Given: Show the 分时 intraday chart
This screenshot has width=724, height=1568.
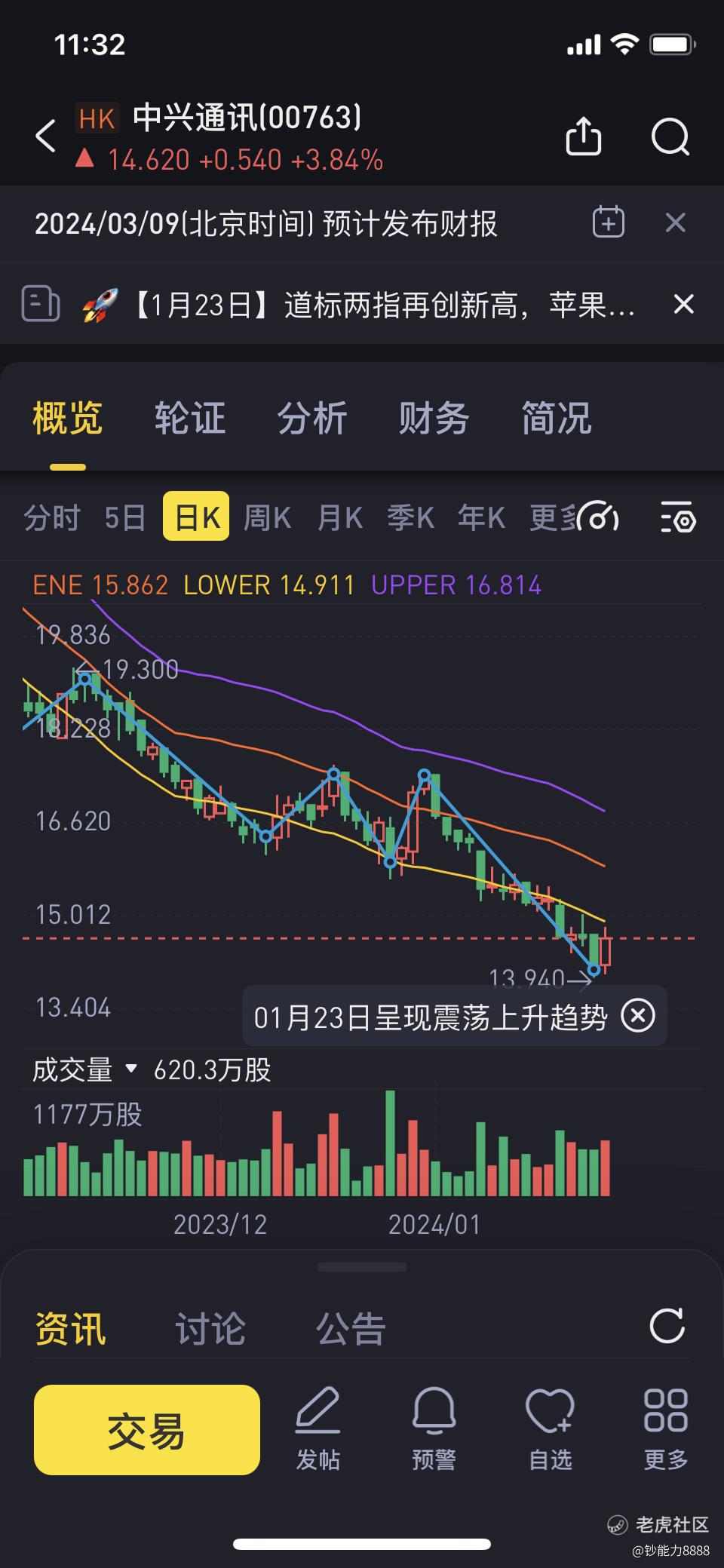Looking at the screenshot, I should tap(51, 518).
